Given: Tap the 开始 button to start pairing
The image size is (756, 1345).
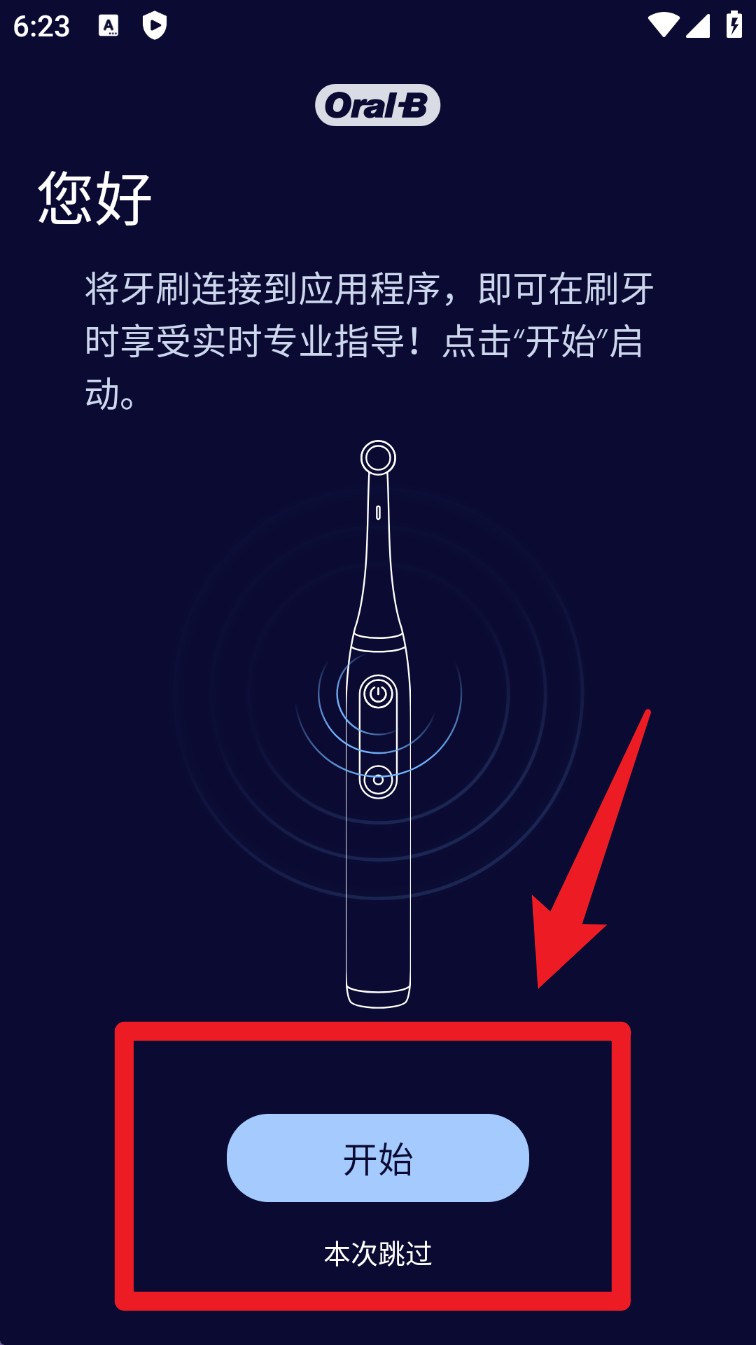Looking at the screenshot, I should [377, 1158].
